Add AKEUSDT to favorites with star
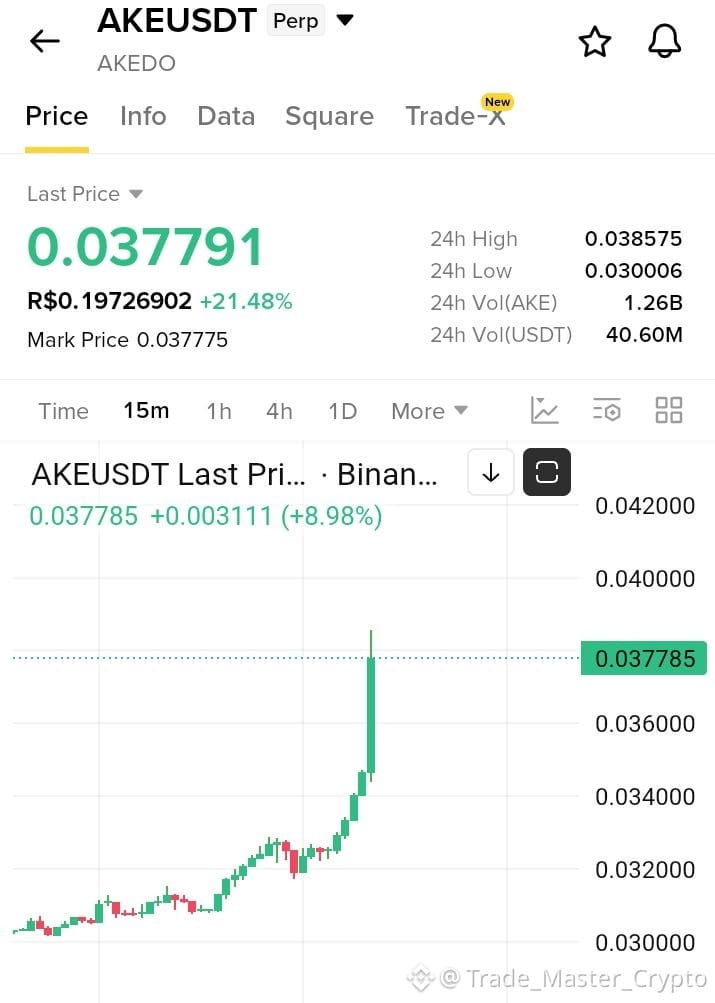This screenshot has width=715, height=1003. pyautogui.click(x=595, y=42)
